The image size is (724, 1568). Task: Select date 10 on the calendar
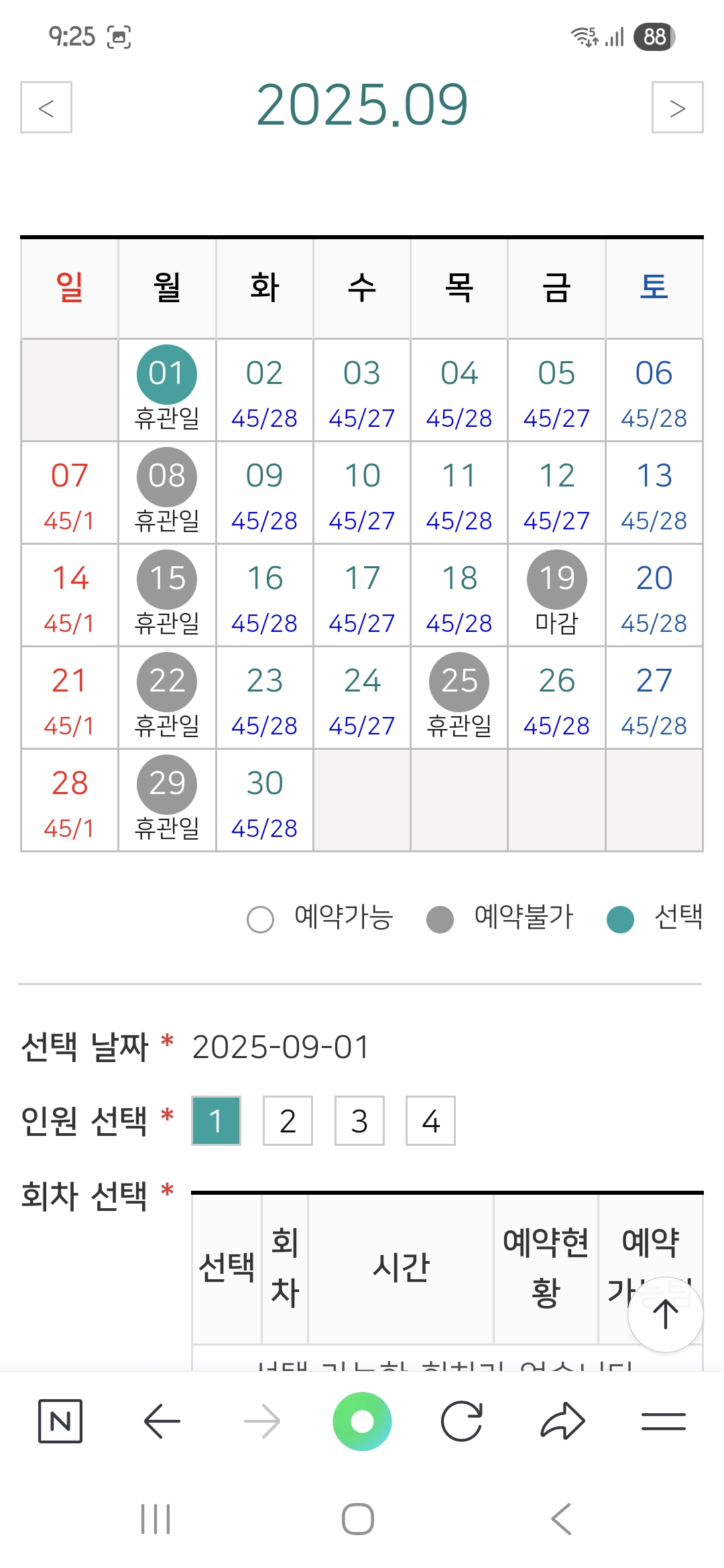tap(362, 493)
